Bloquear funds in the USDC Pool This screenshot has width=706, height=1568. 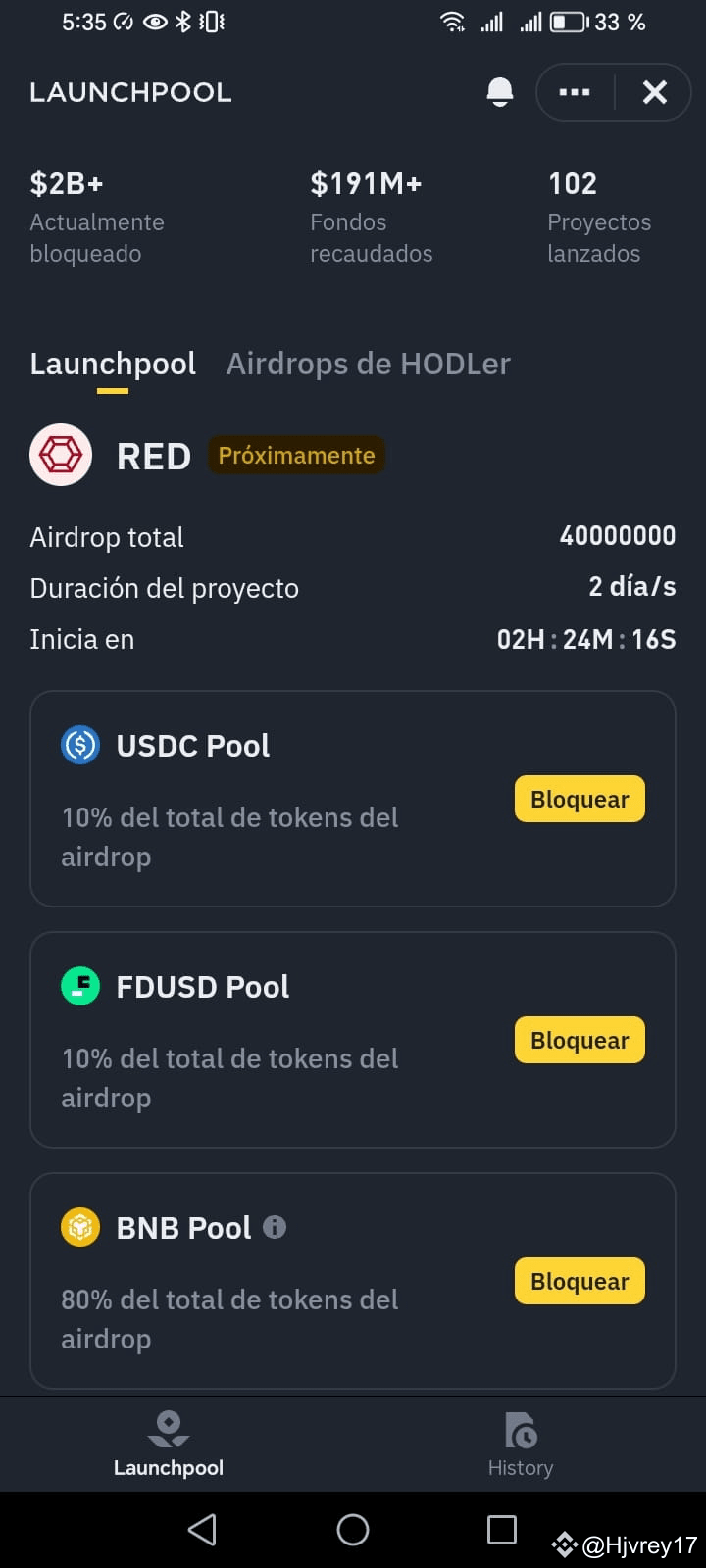579,798
